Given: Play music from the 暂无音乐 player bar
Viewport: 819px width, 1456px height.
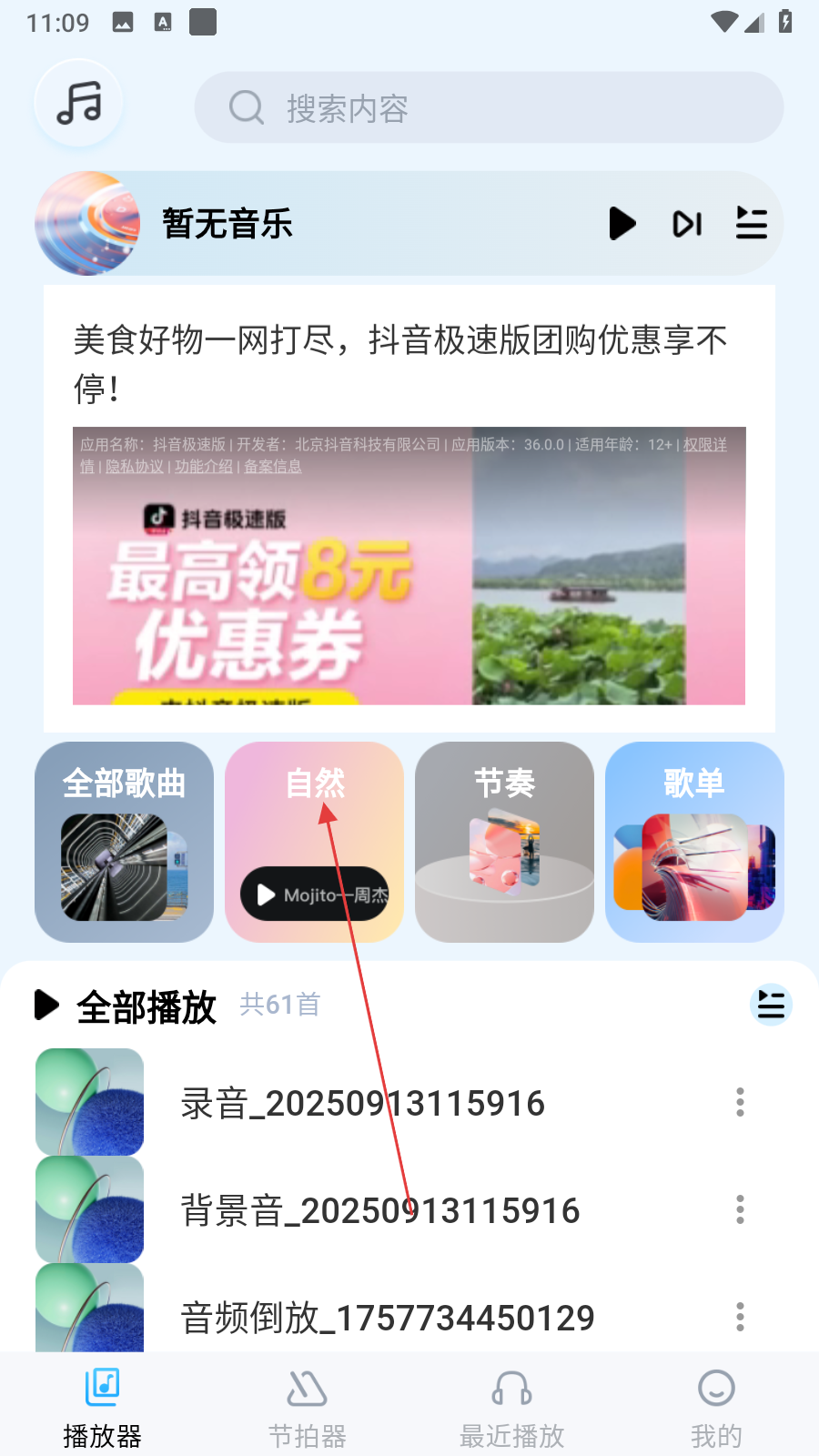Looking at the screenshot, I should pos(622,224).
